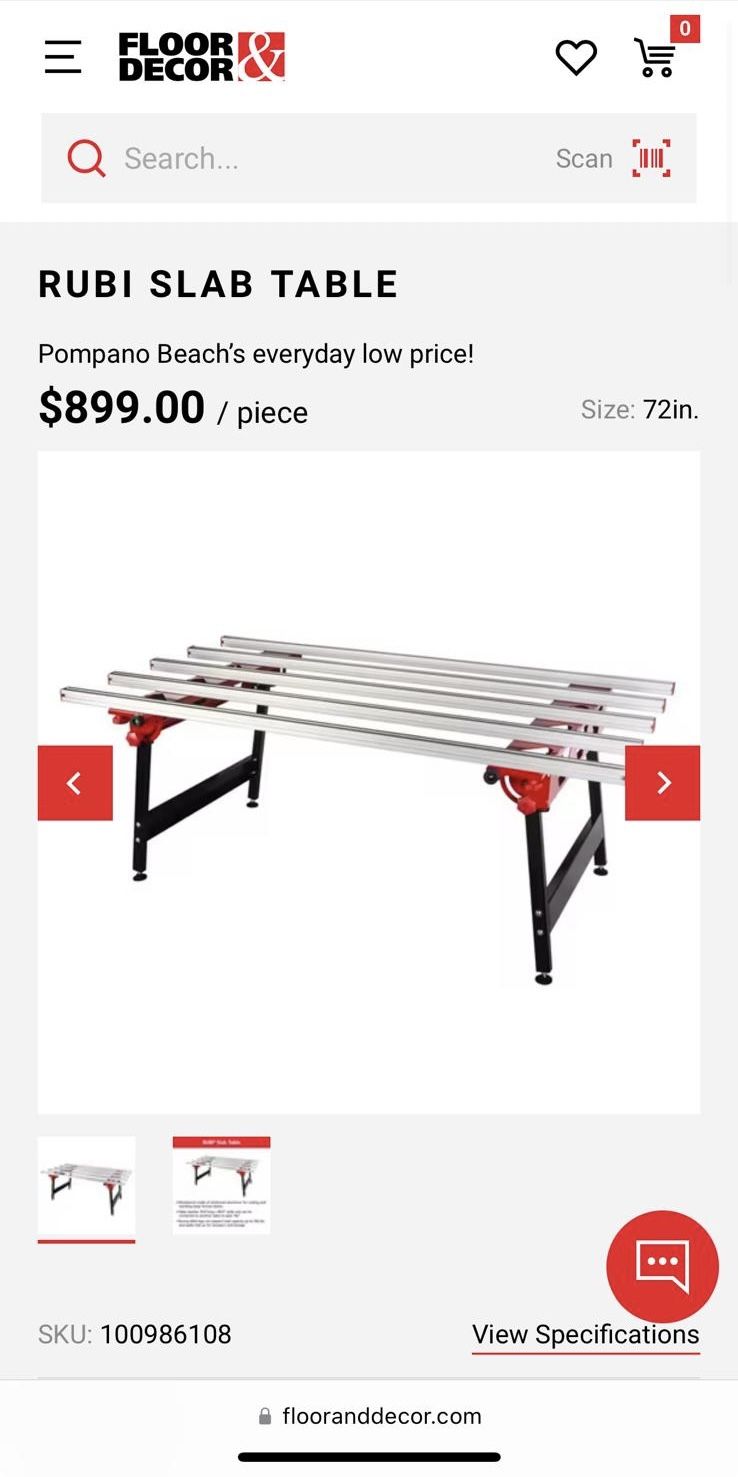Click the carousel position indicator under thumbnails
Image resolution: width=738 pixels, height=1477 pixels.
[86, 1241]
